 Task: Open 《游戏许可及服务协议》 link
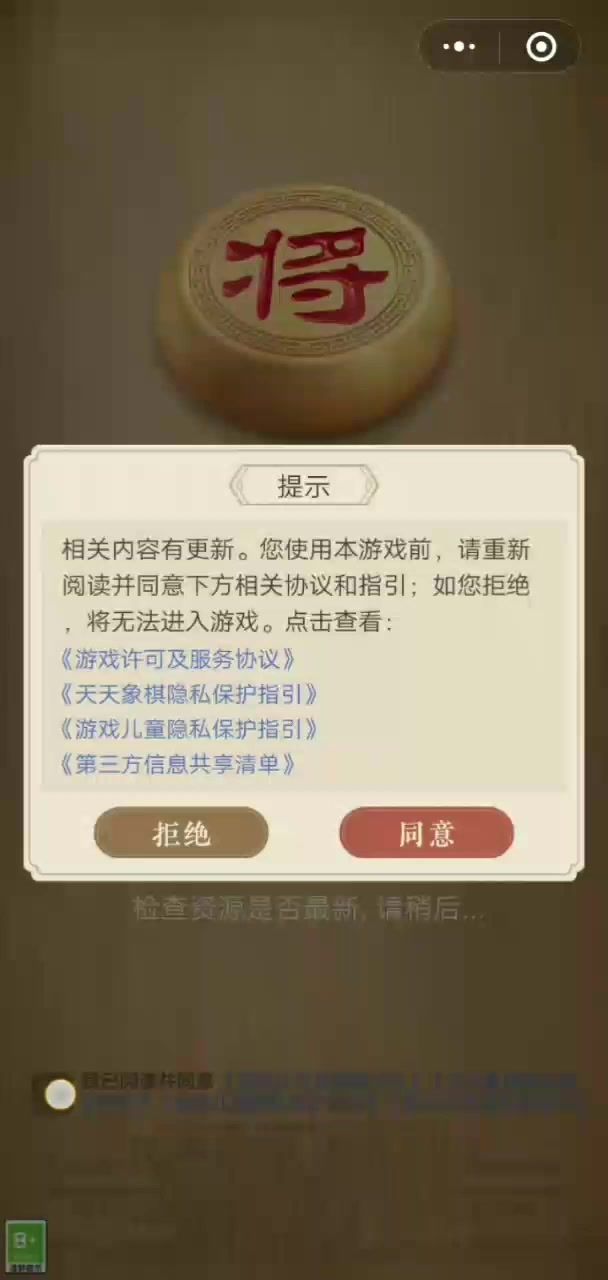(x=179, y=660)
